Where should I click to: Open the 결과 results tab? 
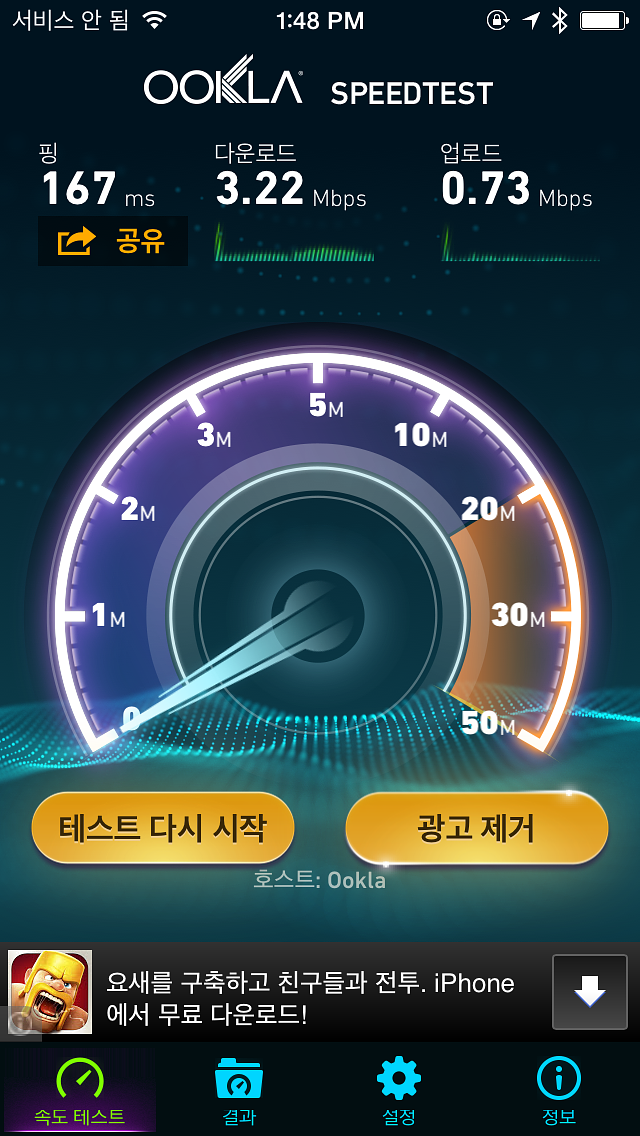(238, 1090)
